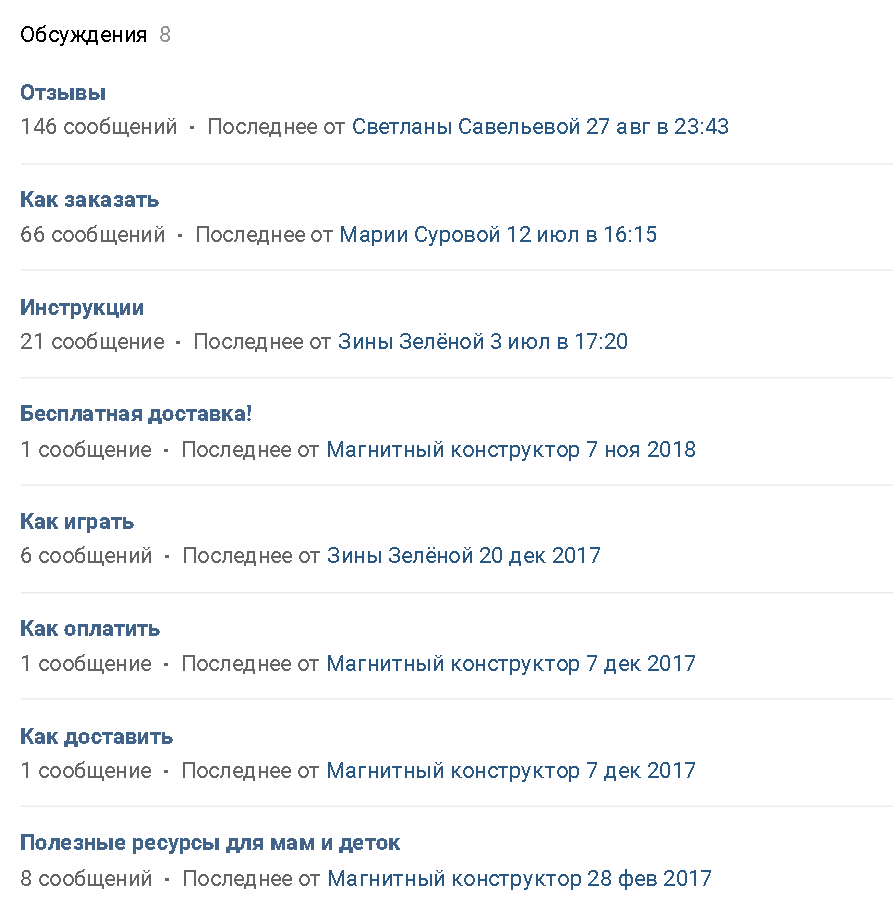Screen dimensions: 893x903
Task: Click the 146 сообщений message count
Action: (x=98, y=127)
